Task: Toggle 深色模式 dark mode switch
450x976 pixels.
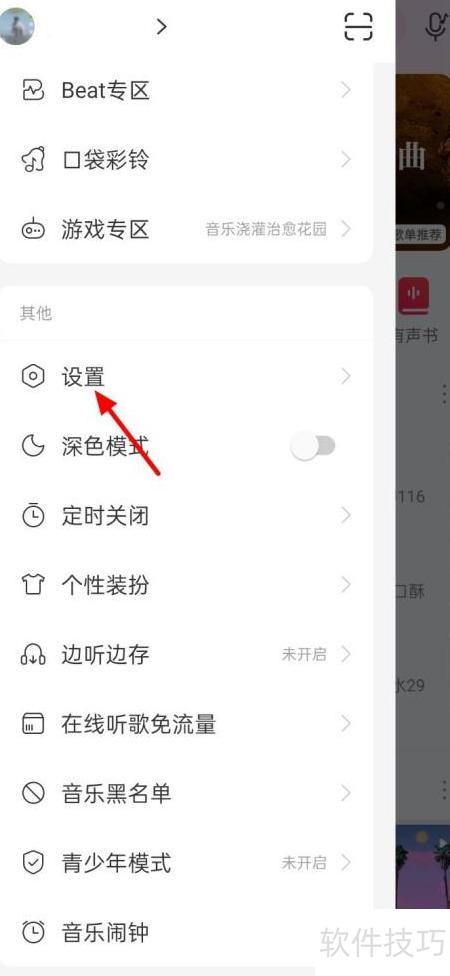Action: (x=313, y=447)
